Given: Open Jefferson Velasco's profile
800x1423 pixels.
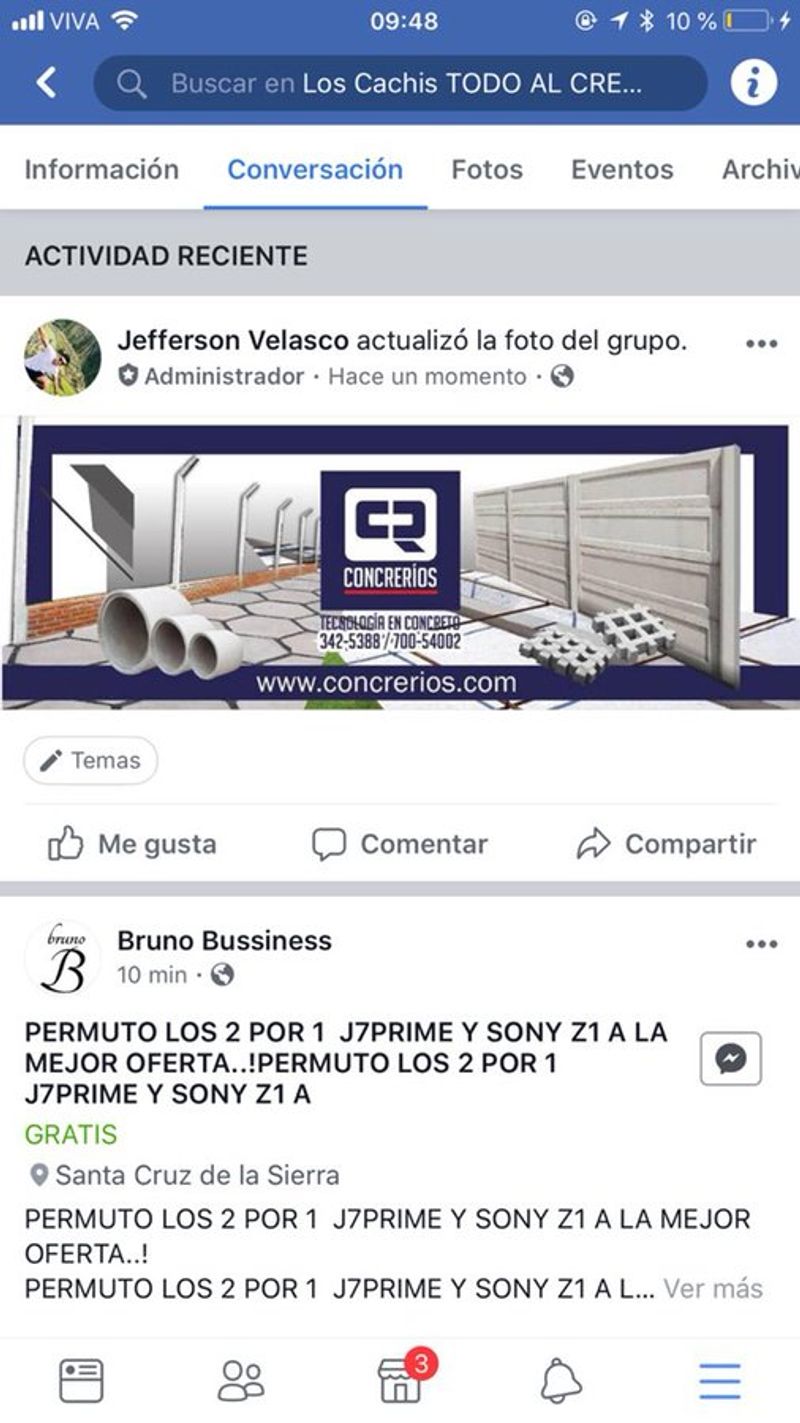Looking at the screenshot, I should click(233, 341).
